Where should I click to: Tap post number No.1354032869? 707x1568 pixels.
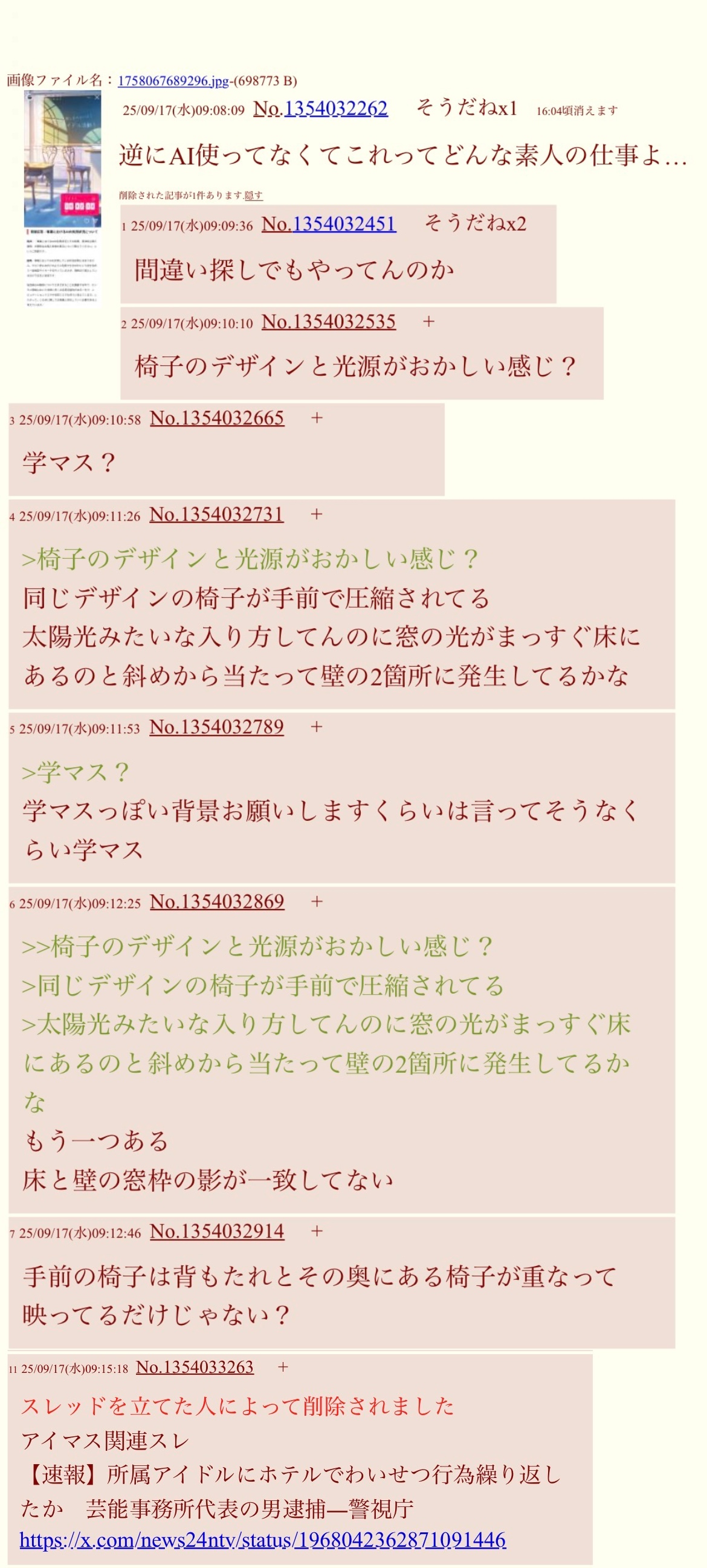point(217,901)
